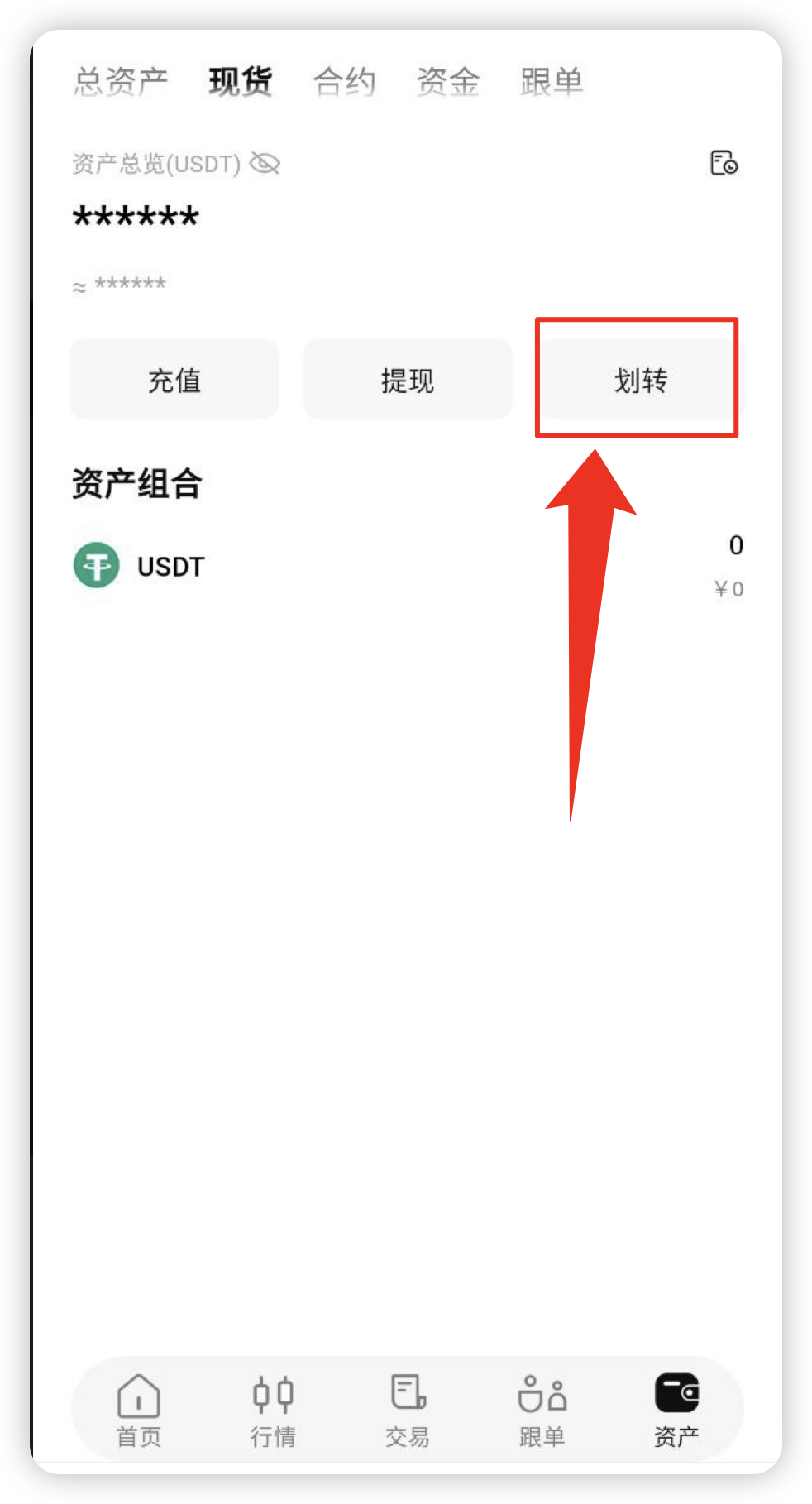Switch to the 合约 tab
Viewport: 812px width, 1504px height.
(x=344, y=82)
